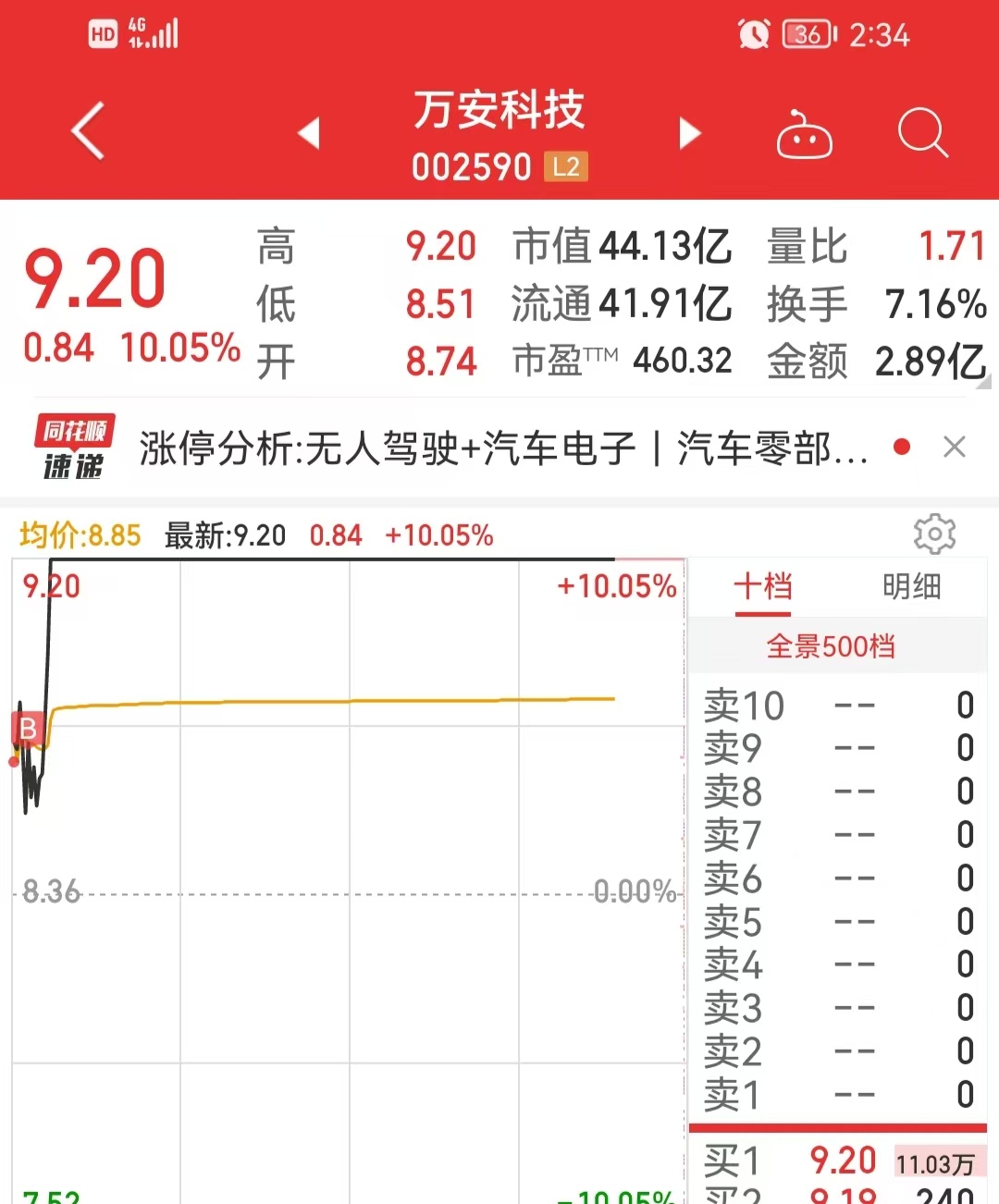The height and width of the screenshot is (1204, 999).
Task: Switch to the previous stock
Action: (x=309, y=133)
